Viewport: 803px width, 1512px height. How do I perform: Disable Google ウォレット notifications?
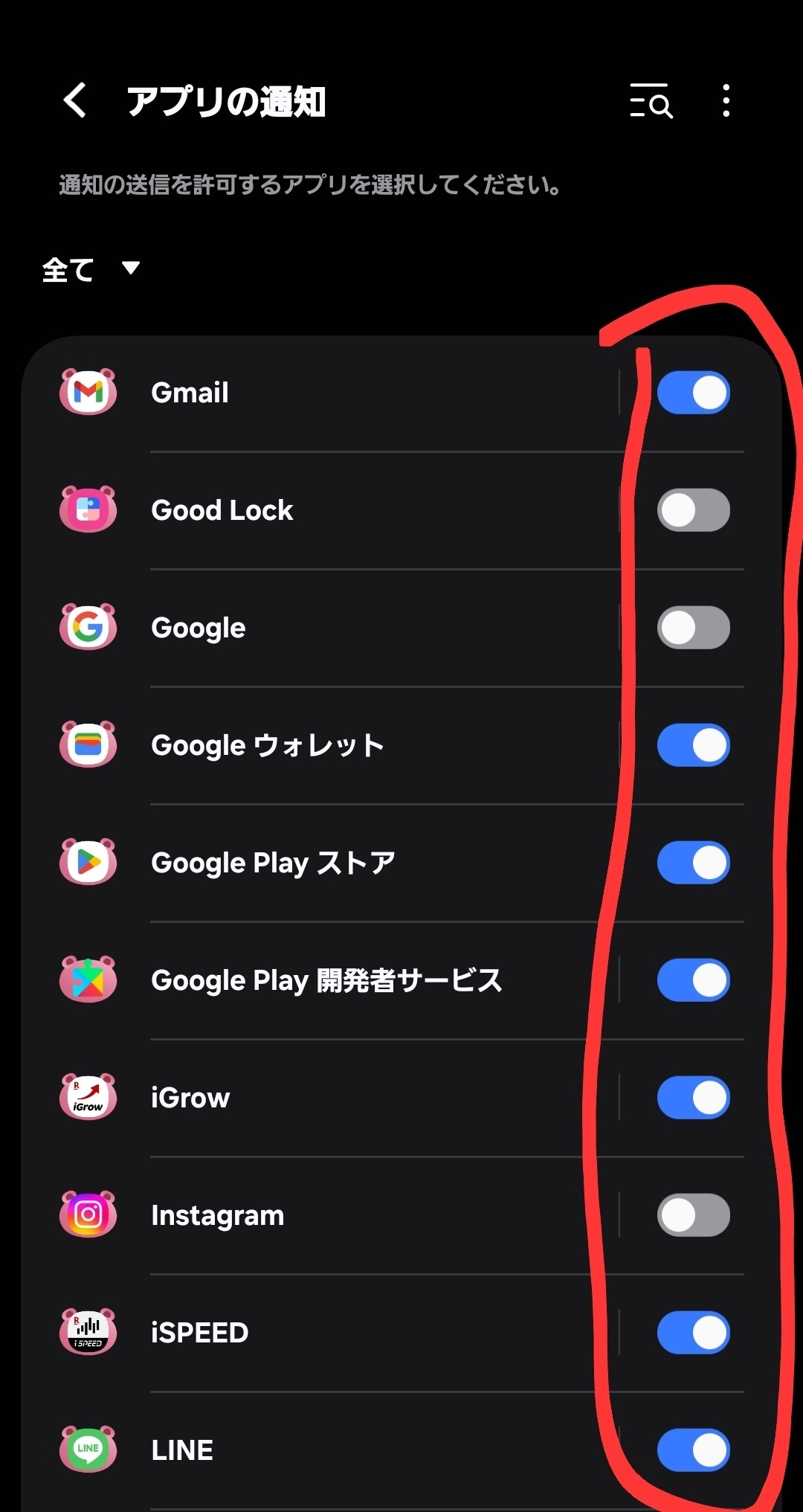click(693, 745)
